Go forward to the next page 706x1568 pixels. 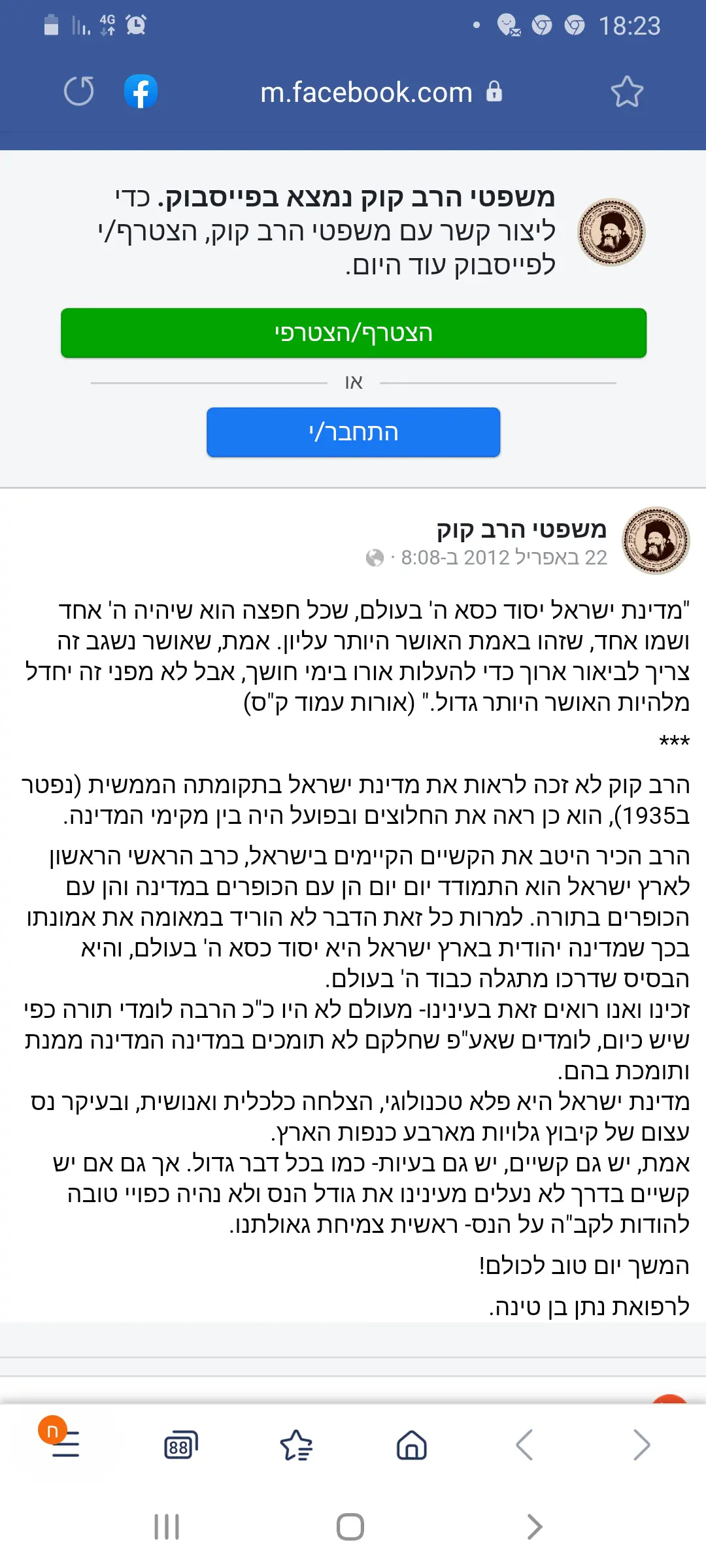641,1445
